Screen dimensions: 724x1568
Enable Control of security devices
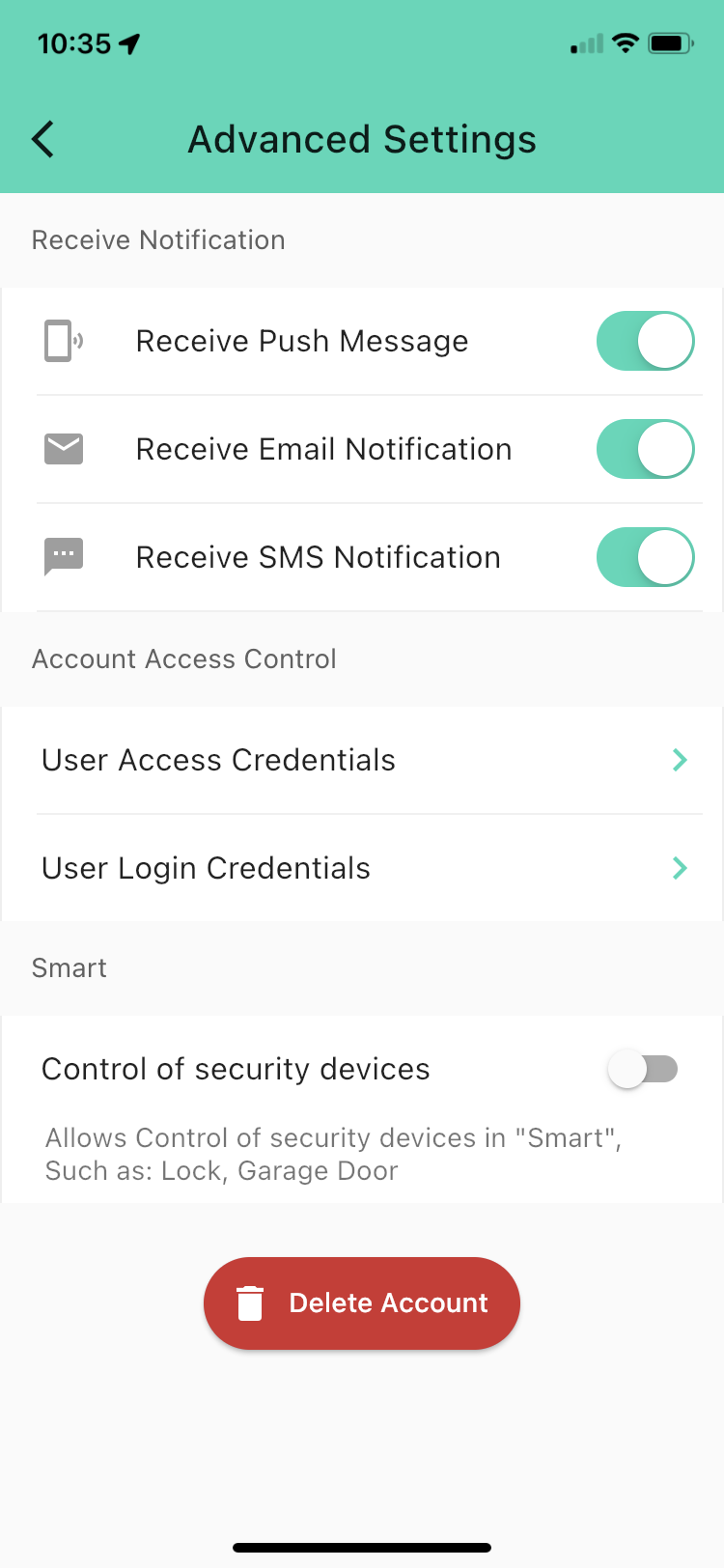pos(643,1069)
